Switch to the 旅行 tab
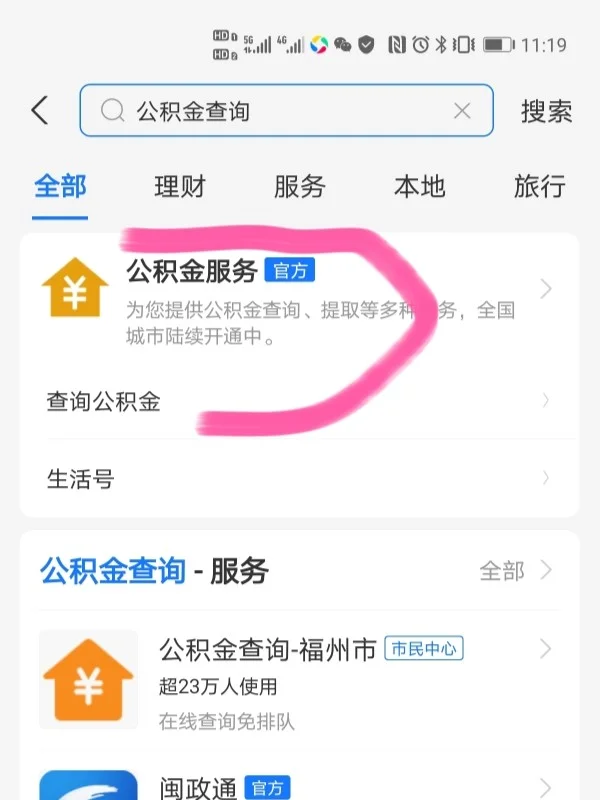This screenshot has width=600, height=800. [540, 186]
